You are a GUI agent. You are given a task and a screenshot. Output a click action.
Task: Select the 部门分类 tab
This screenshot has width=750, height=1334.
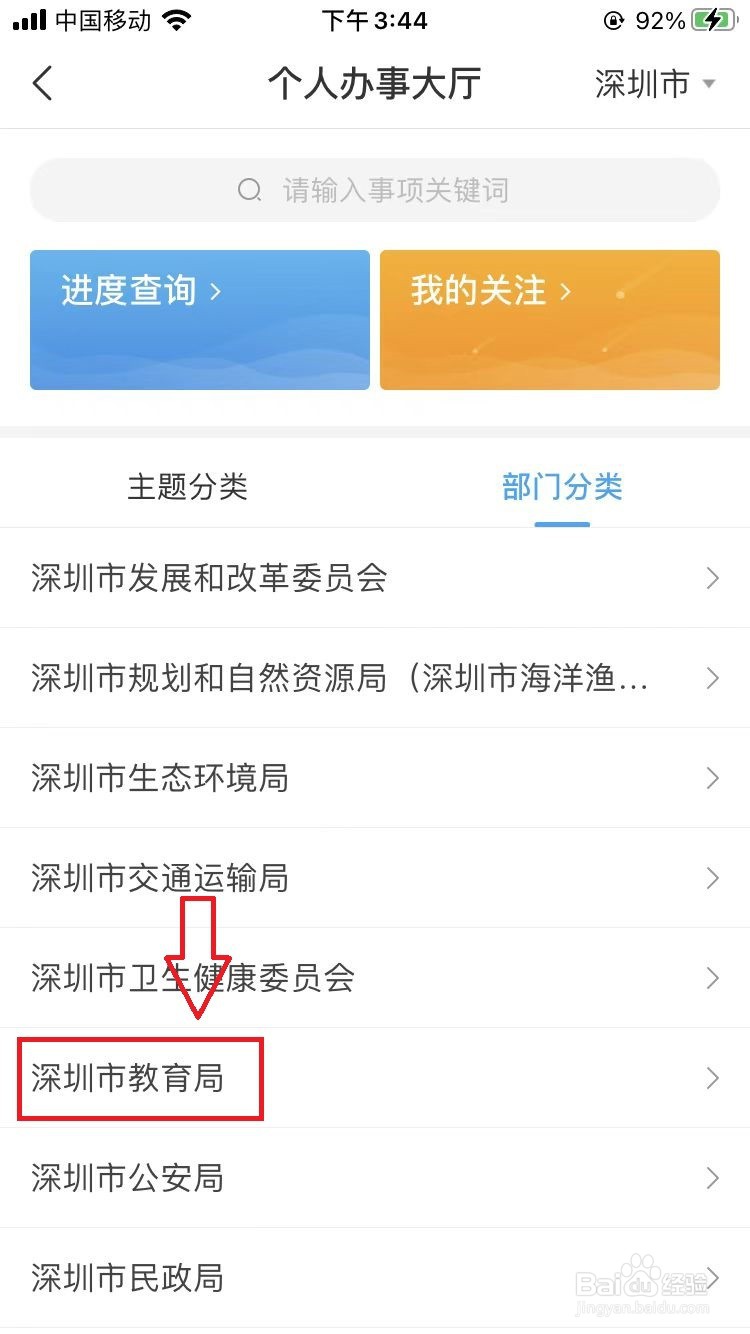tap(563, 487)
